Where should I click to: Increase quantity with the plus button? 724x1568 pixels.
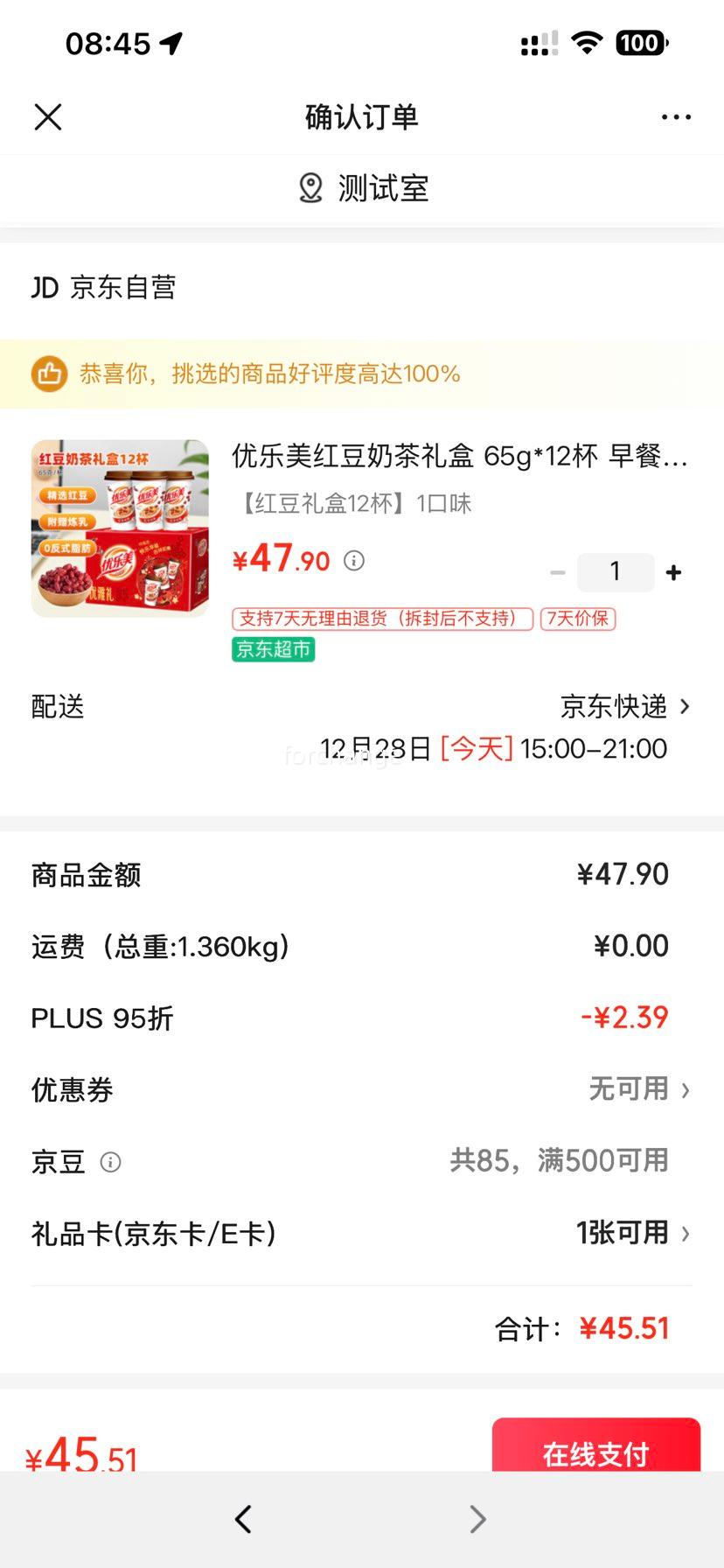pos(672,571)
